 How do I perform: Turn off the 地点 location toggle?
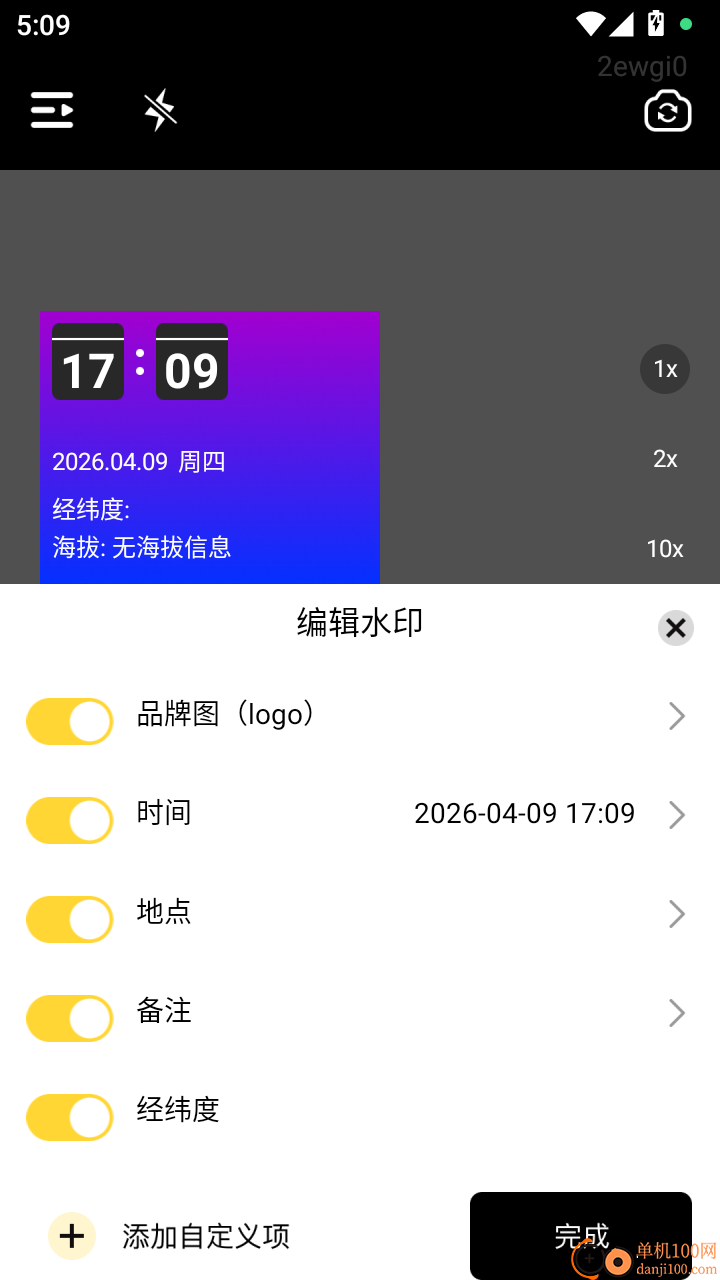[69, 919]
